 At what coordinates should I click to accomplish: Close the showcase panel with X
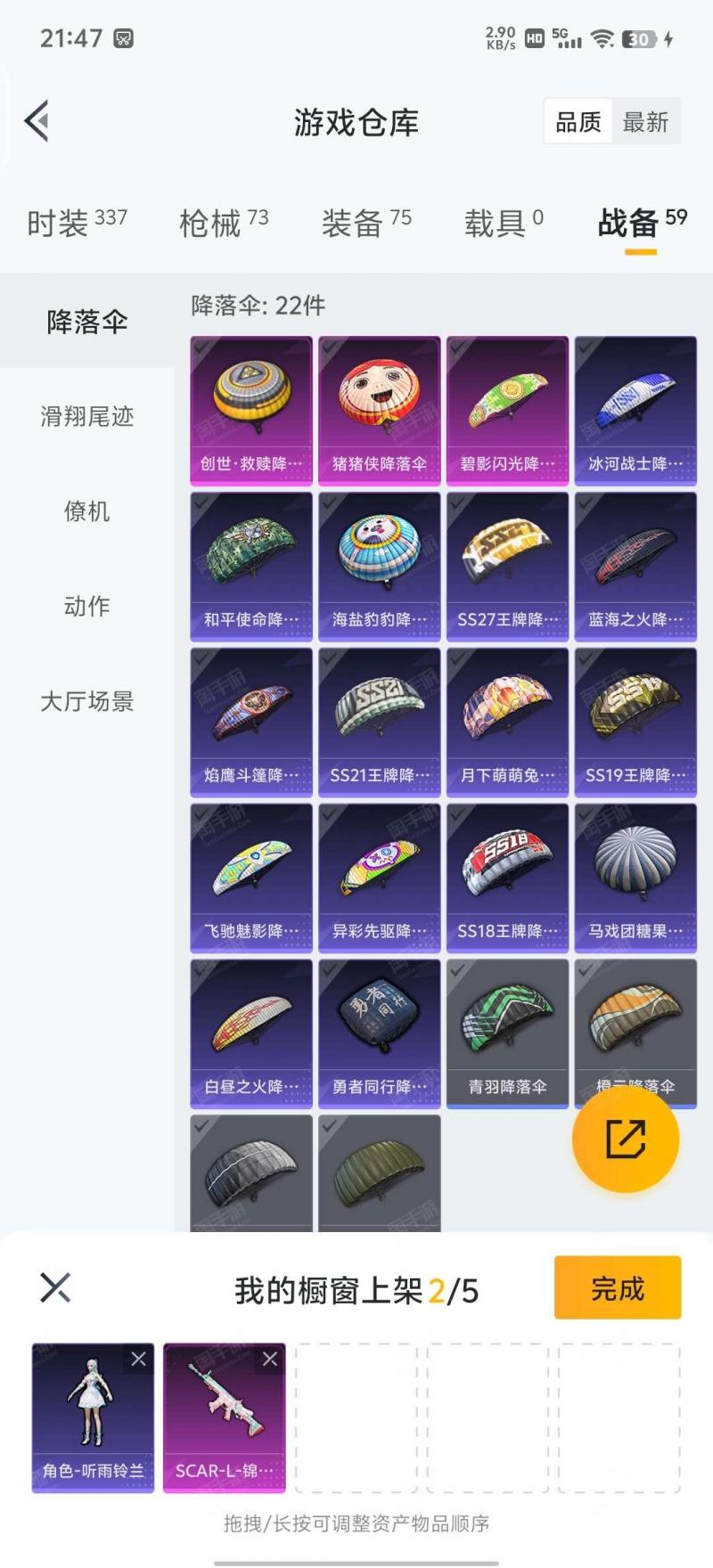(x=55, y=1288)
